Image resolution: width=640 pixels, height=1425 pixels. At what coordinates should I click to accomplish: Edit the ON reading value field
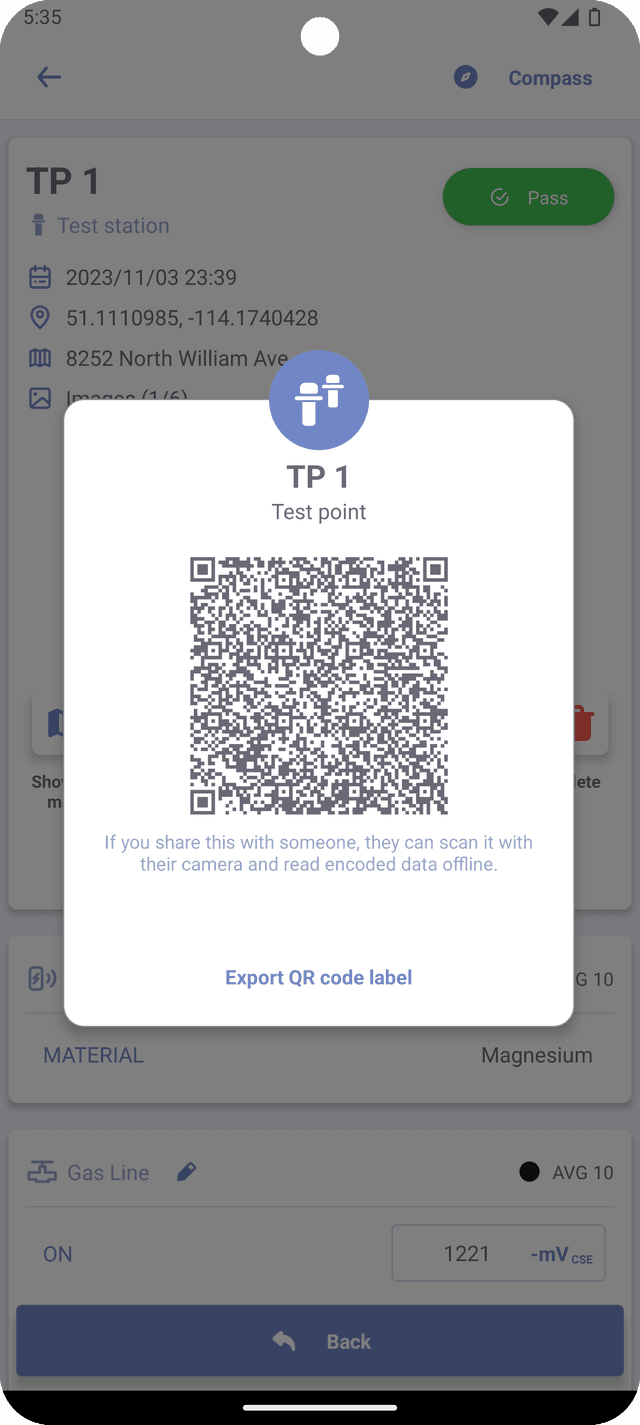point(466,1254)
